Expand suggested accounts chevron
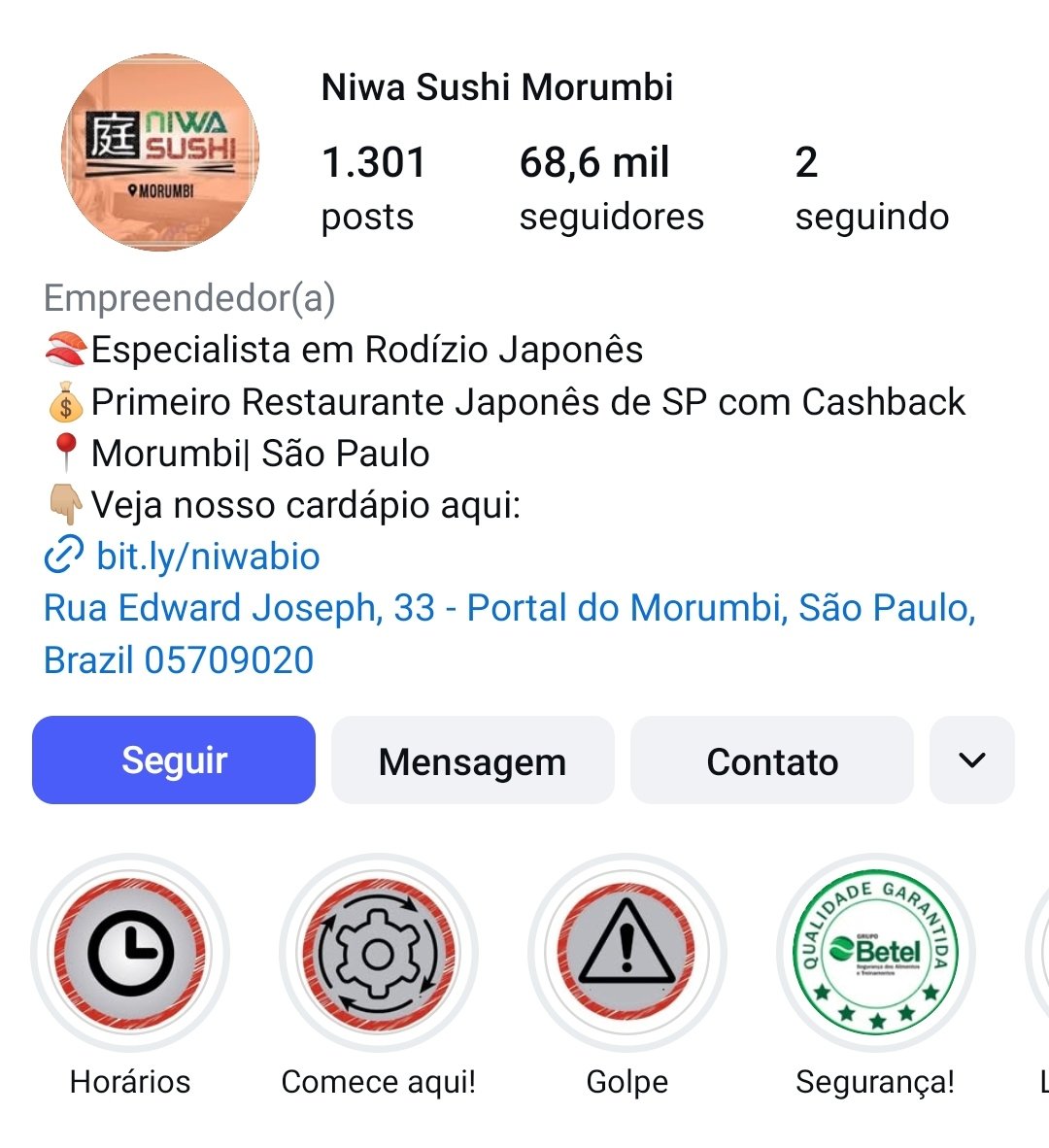The image size is (1049, 1148). tap(971, 760)
